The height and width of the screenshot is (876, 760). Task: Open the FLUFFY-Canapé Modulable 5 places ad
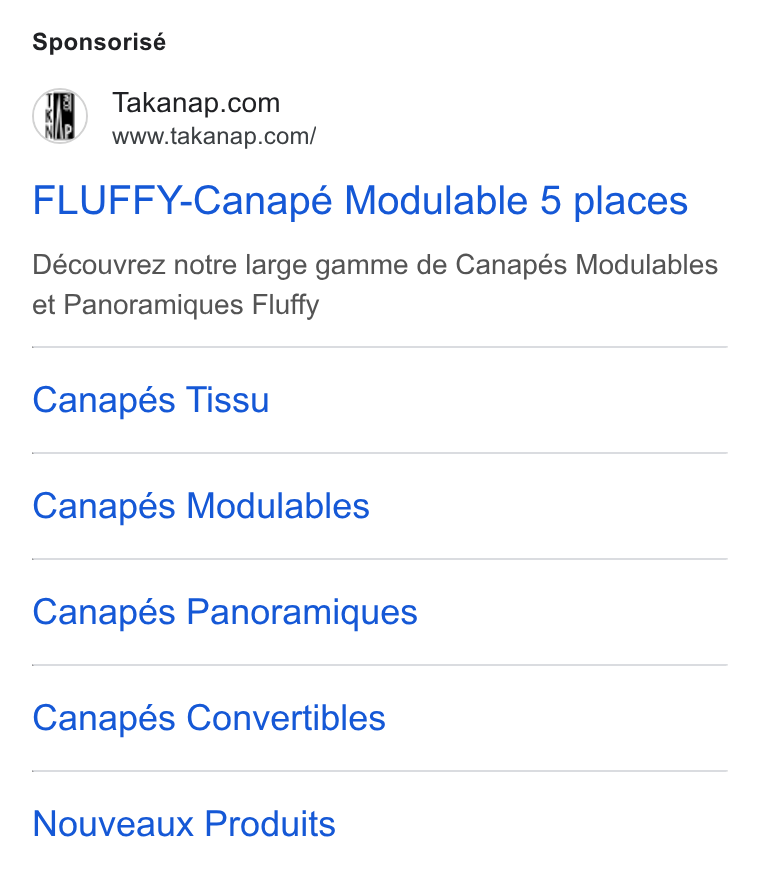360,201
